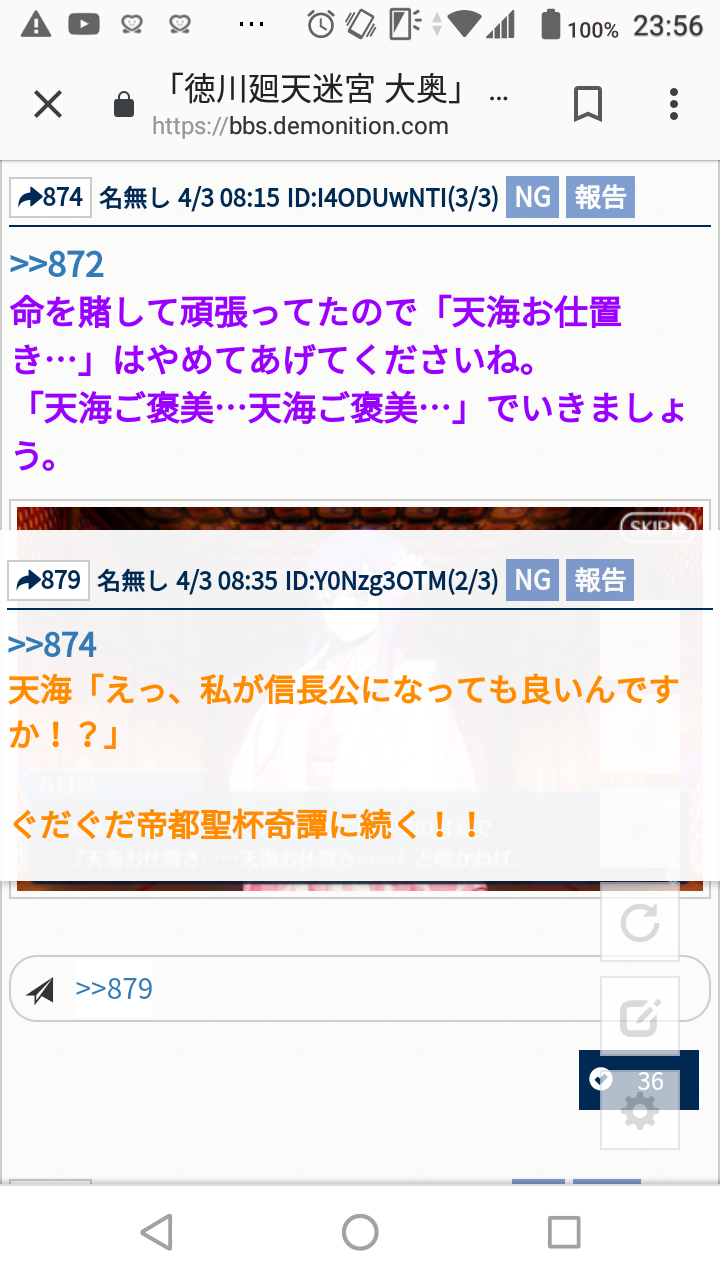Bookmark this page
This screenshot has height=1280, width=720.
pyautogui.click(x=587, y=104)
